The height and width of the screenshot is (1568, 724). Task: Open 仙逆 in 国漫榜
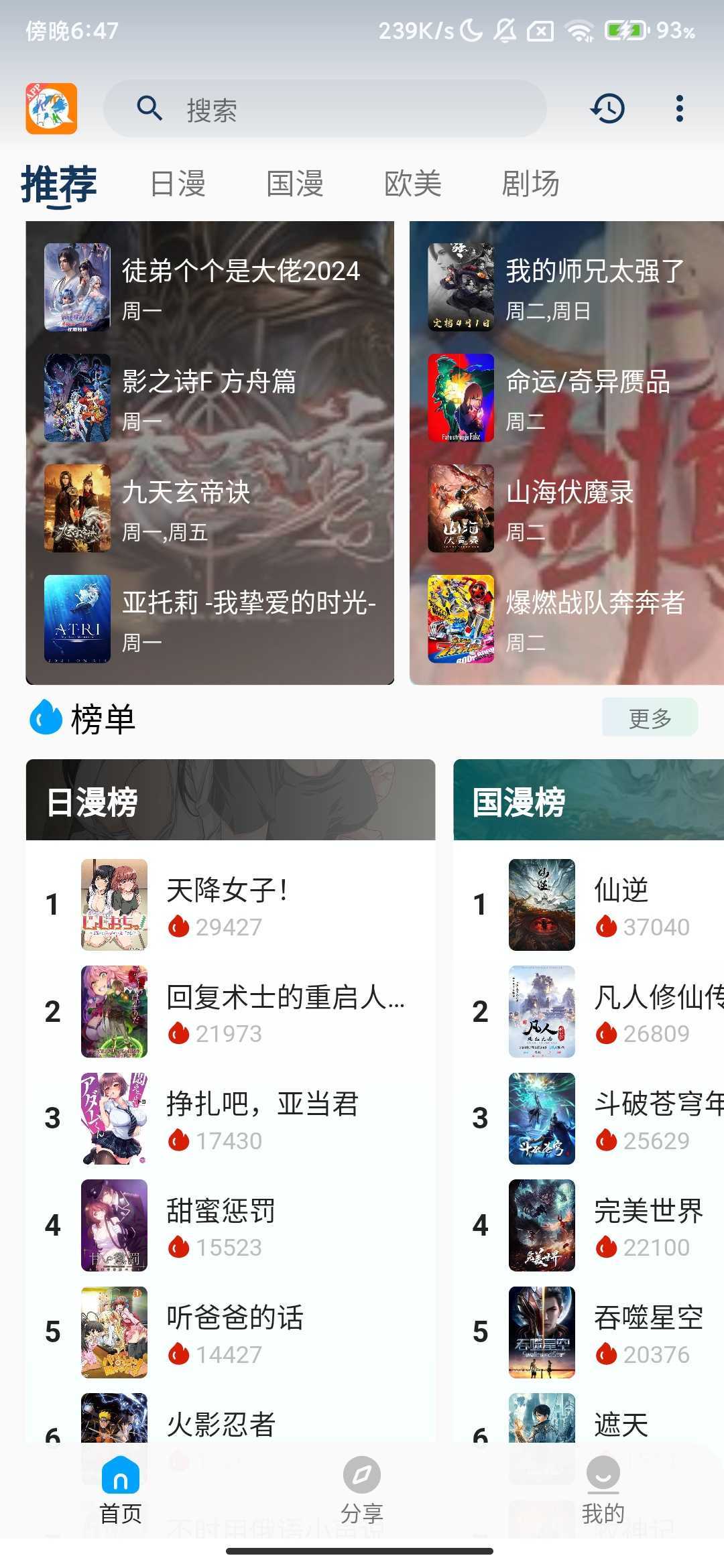pos(620,905)
